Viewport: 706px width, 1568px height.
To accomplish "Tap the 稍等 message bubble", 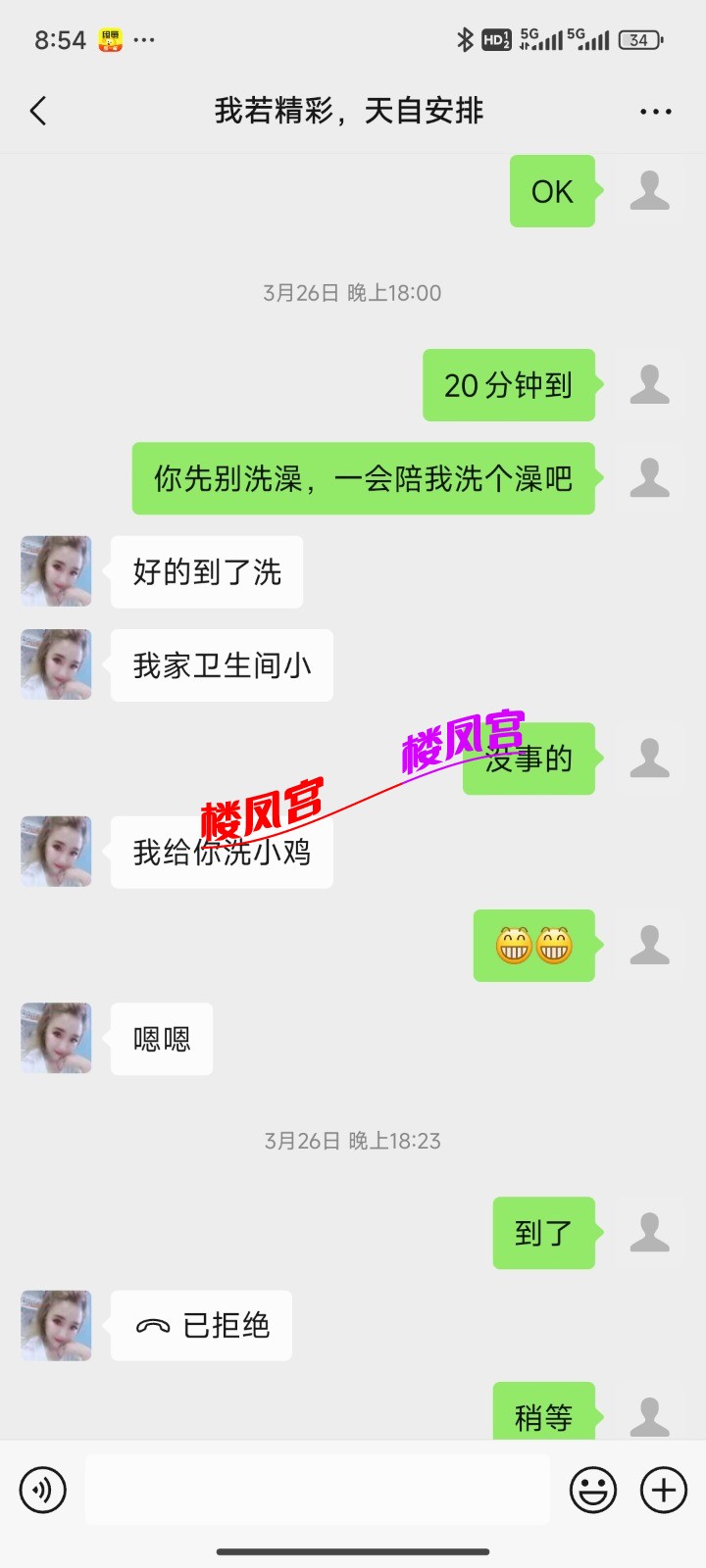I will [545, 1415].
